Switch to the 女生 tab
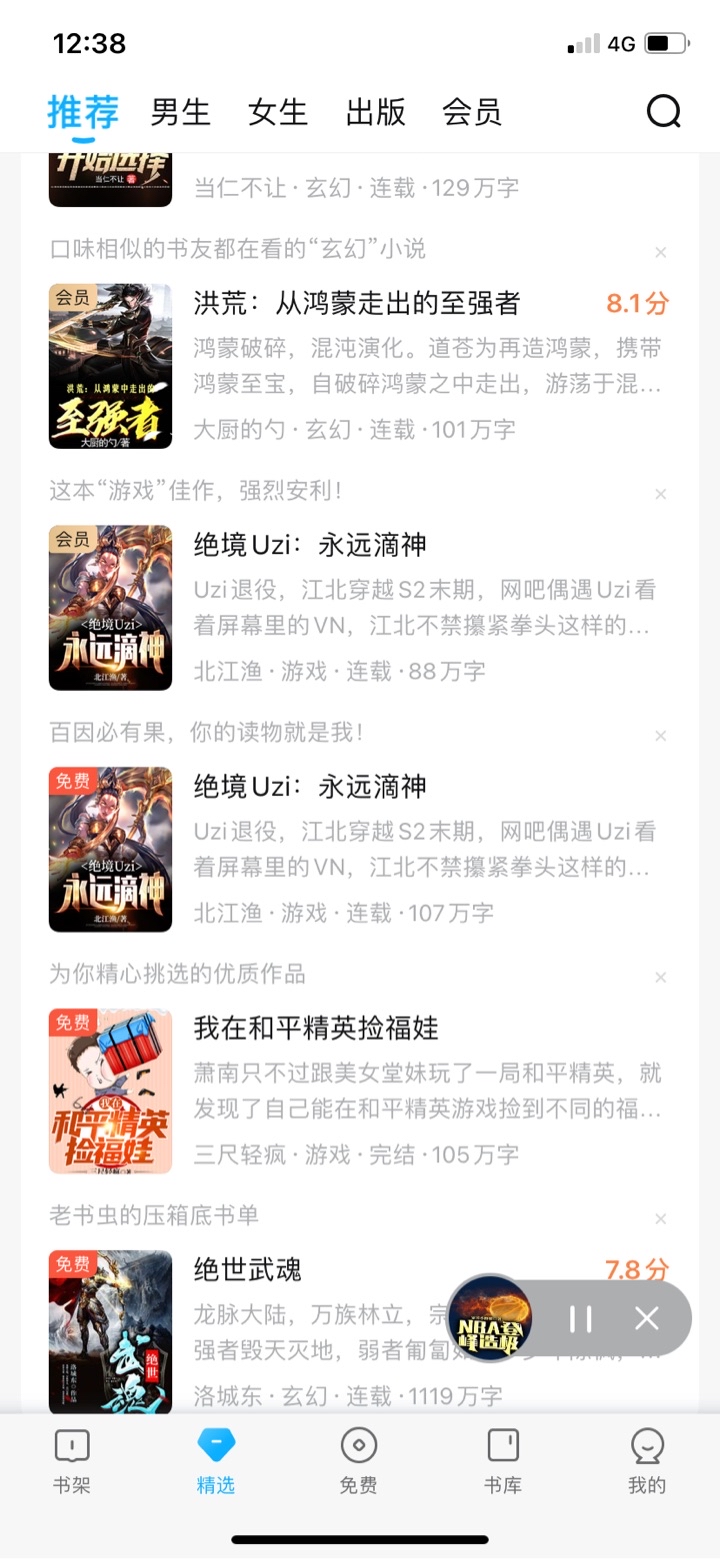 [277, 112]
